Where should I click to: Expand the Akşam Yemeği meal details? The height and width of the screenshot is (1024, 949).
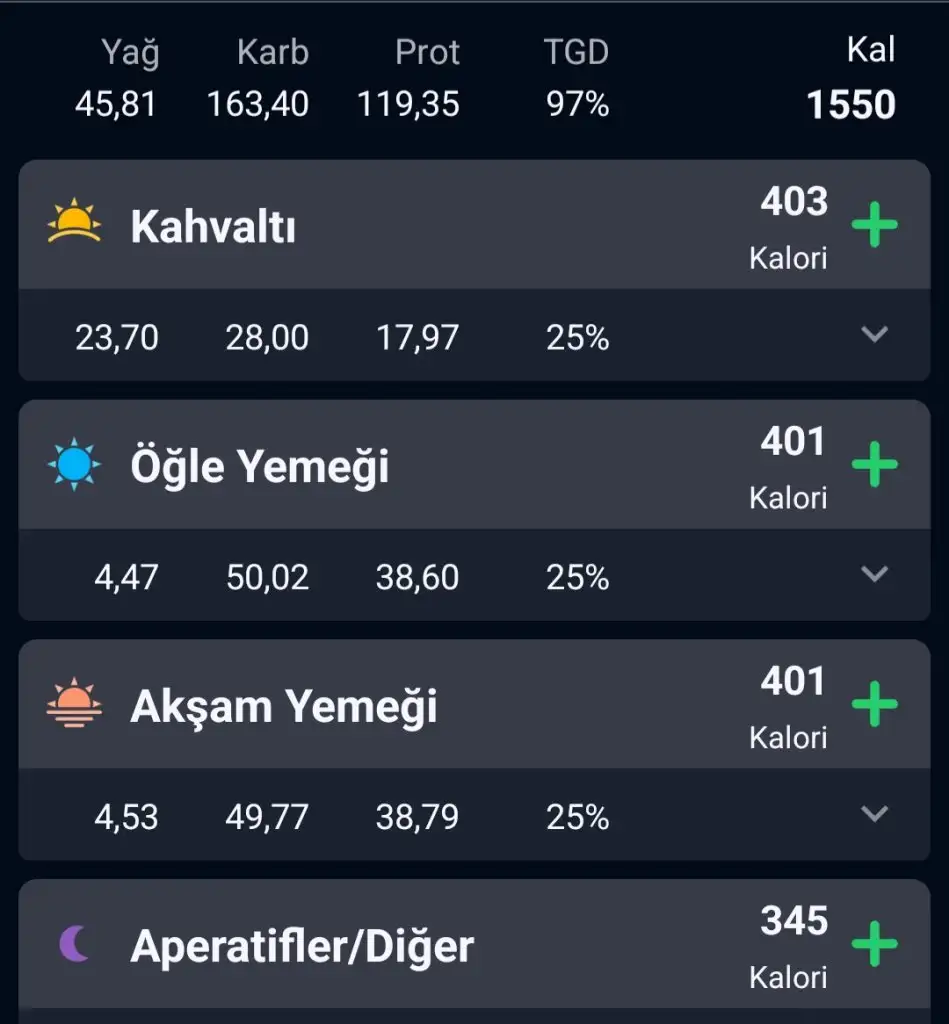pos(874,815)
